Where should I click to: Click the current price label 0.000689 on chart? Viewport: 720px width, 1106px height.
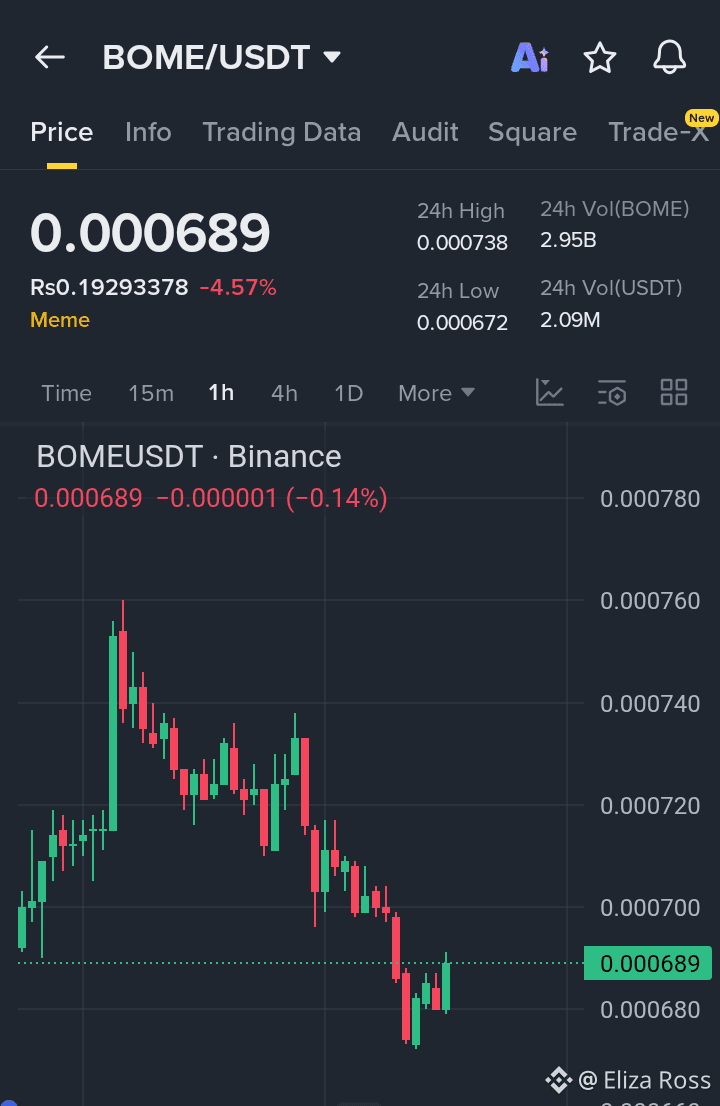pyautogui.click(x=647, y=963)
